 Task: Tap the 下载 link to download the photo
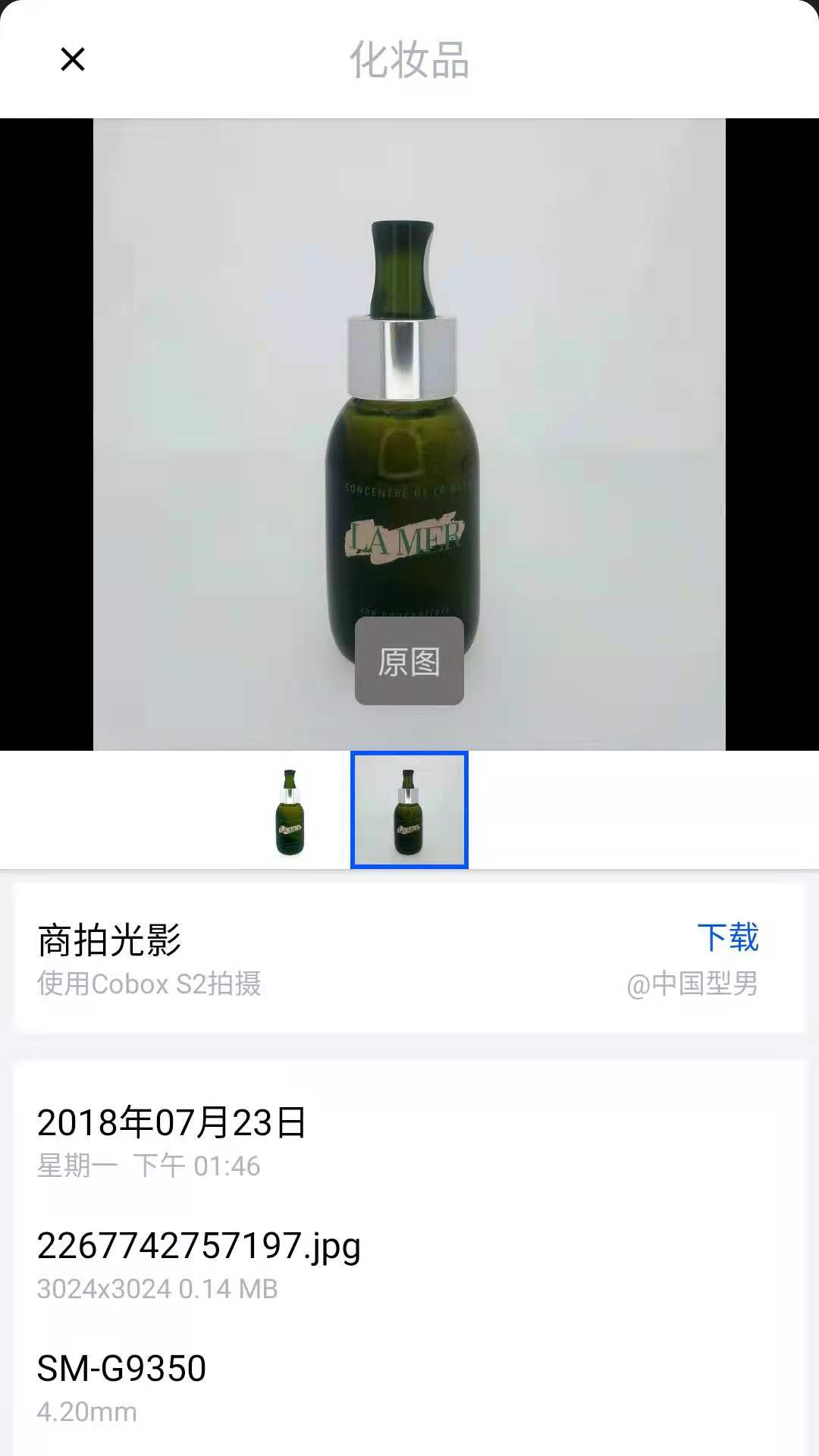730,938
